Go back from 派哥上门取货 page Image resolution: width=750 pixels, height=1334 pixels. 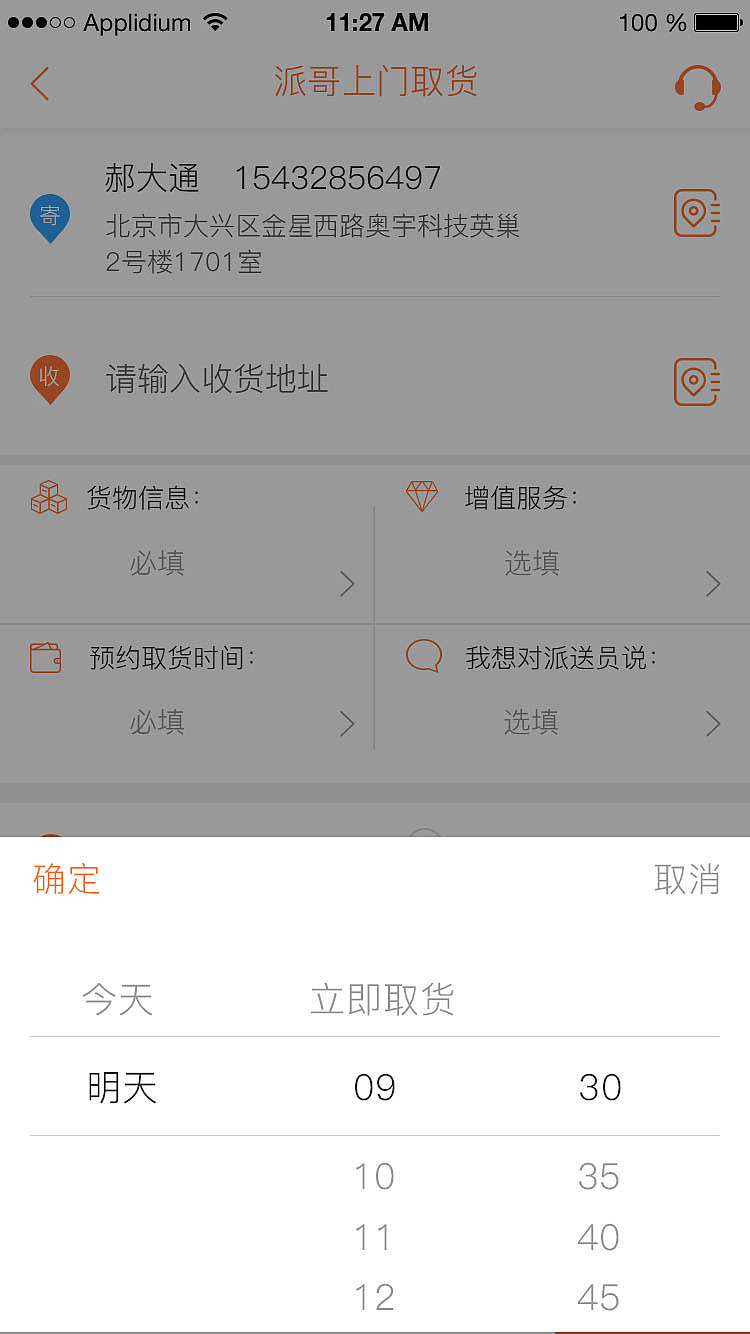click(40, 83)
